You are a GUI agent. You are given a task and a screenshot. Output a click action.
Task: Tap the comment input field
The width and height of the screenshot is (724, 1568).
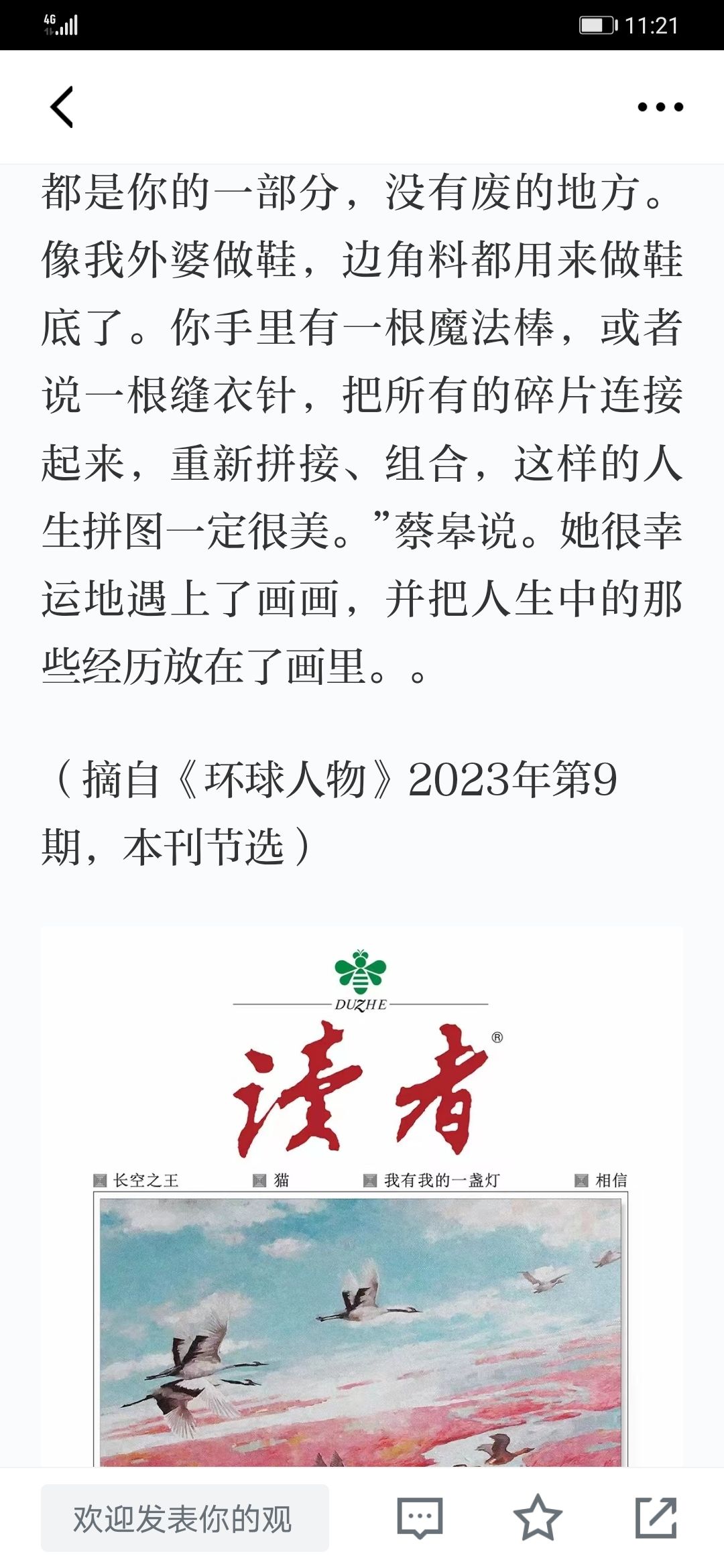184,1518
